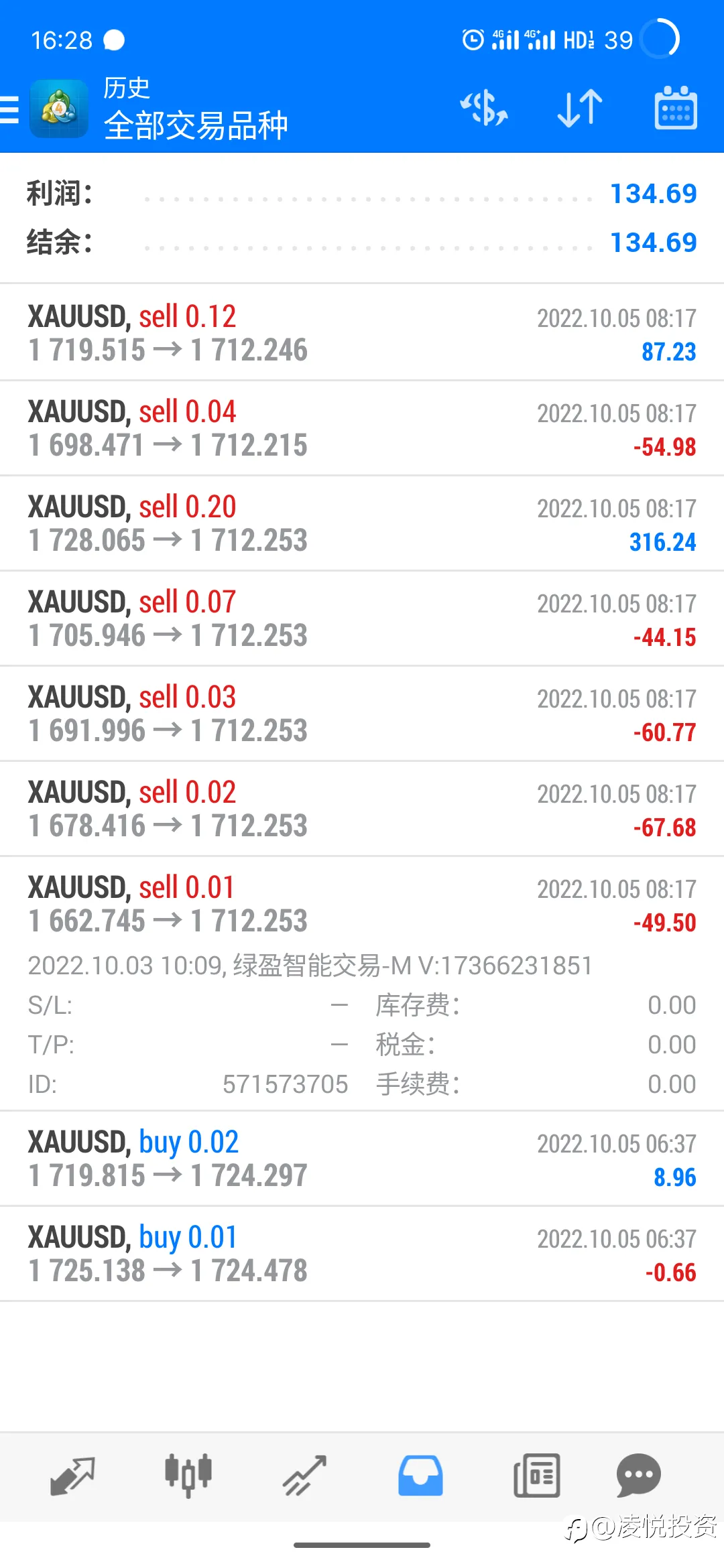Viewport: 724px width, 1568px height.
Task: Expand the XAUUSD sell 0.07 trade
Action: coord(362,618)
